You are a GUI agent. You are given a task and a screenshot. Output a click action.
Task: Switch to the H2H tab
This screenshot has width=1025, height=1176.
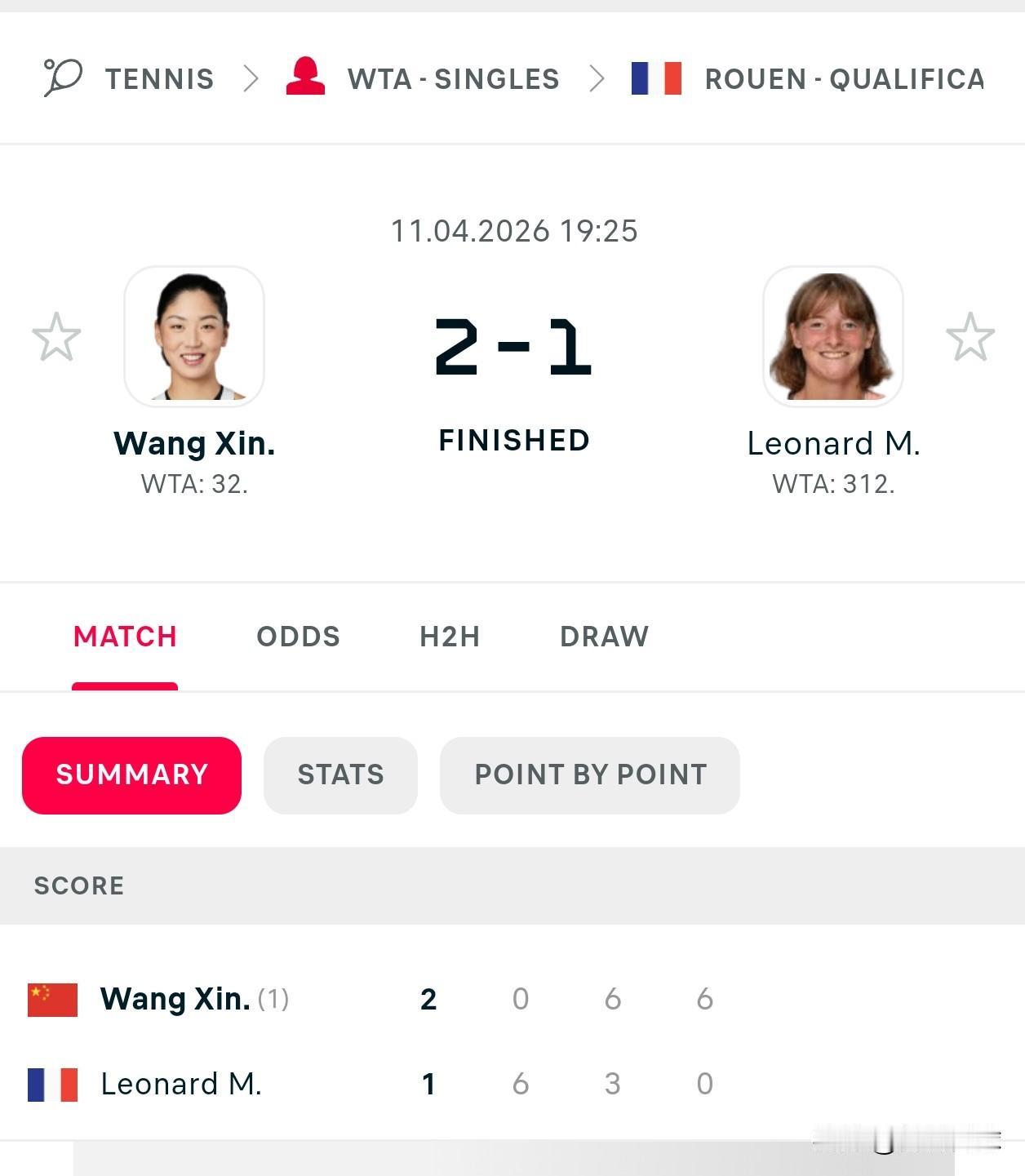450,637
